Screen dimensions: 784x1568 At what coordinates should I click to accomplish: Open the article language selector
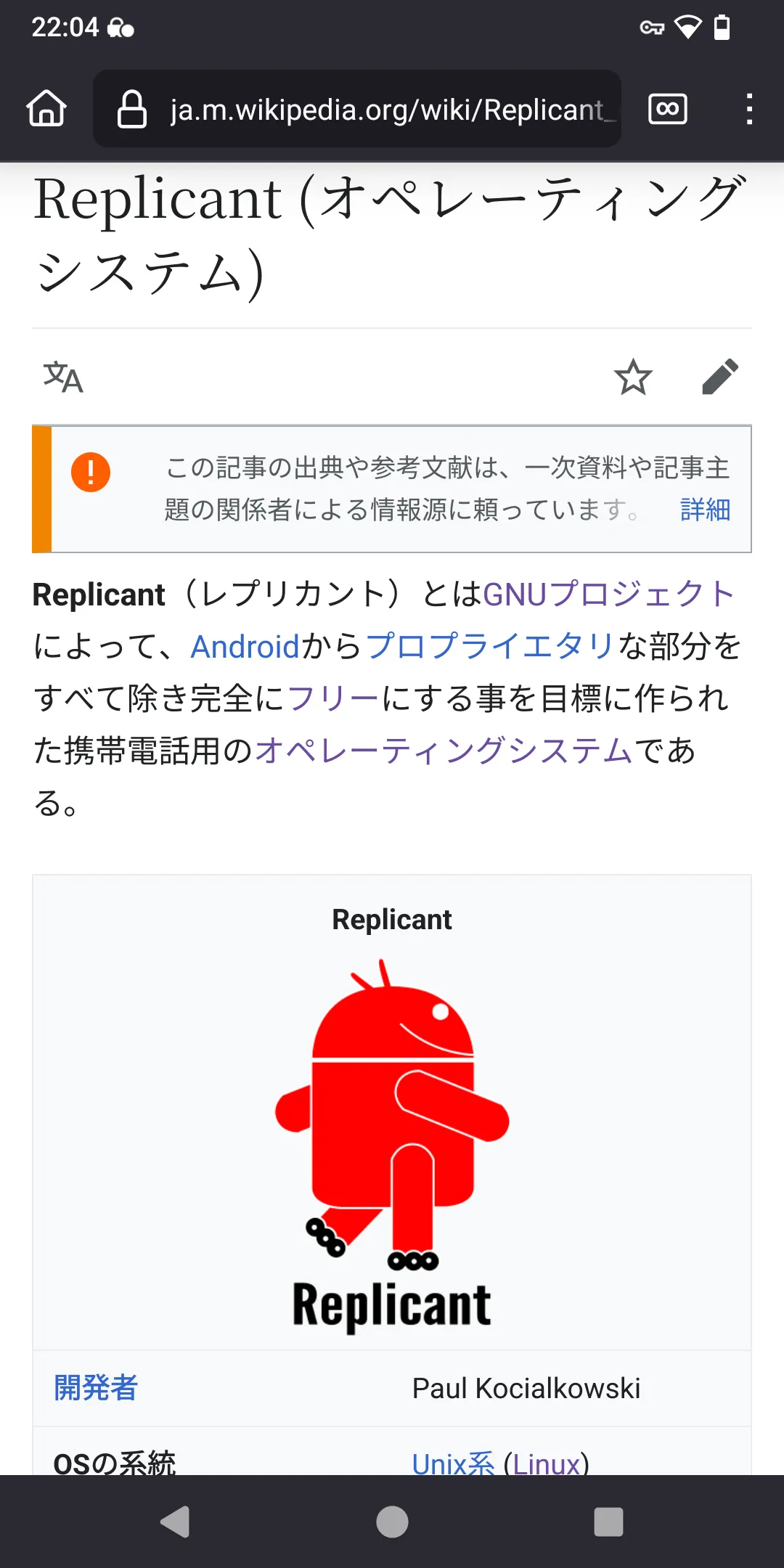(63, 377)
